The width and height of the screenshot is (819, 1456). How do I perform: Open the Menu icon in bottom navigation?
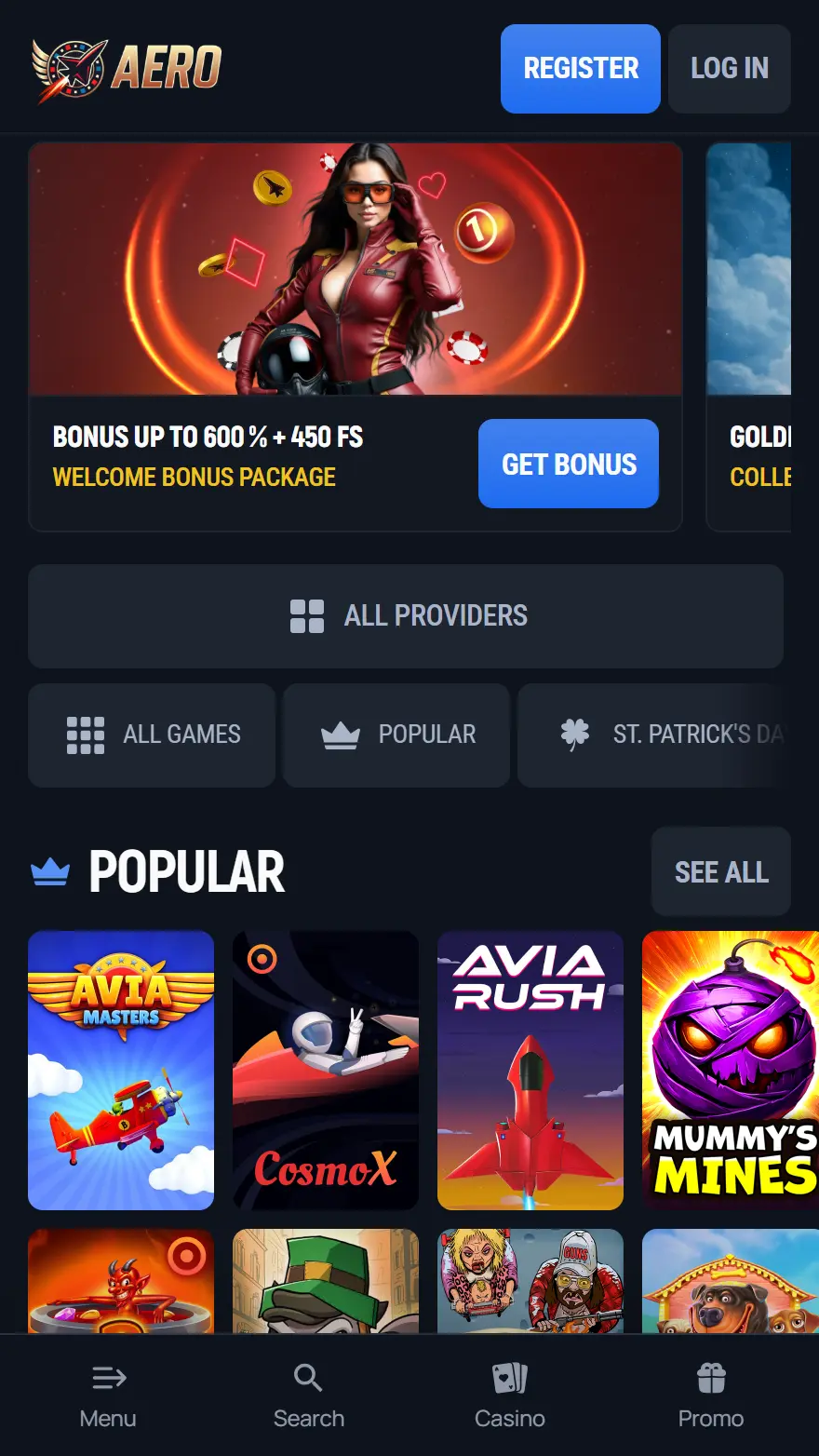[107, 1378]
